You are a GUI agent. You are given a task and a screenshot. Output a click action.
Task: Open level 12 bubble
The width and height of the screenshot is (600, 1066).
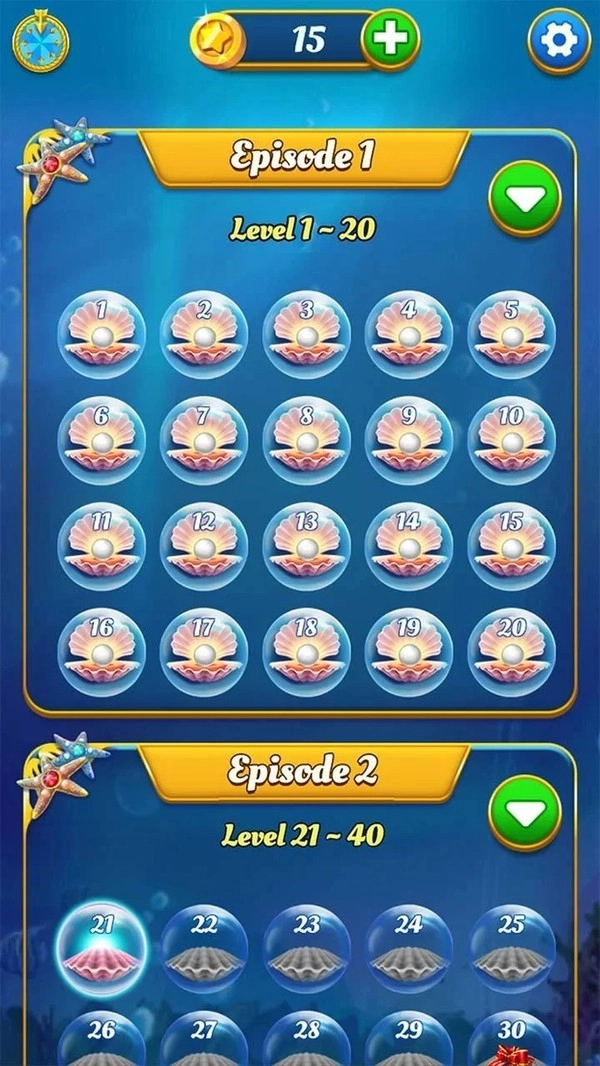204,546
